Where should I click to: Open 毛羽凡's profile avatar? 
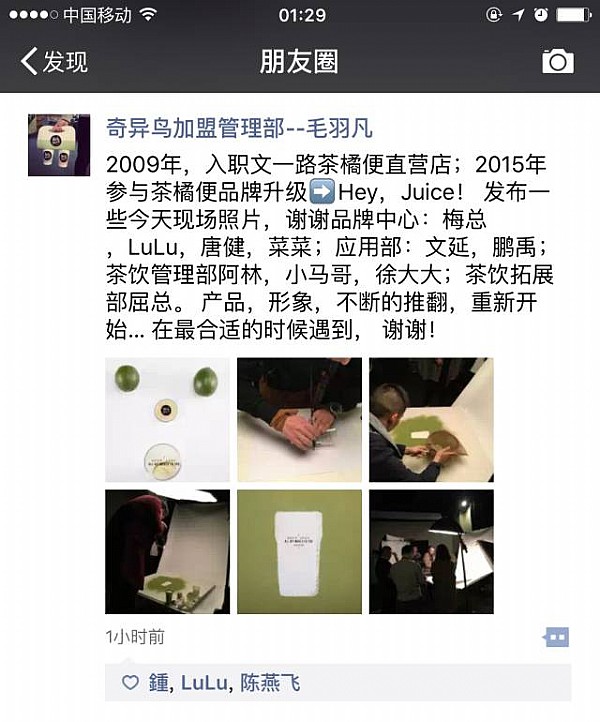click(x=59, y=145)
